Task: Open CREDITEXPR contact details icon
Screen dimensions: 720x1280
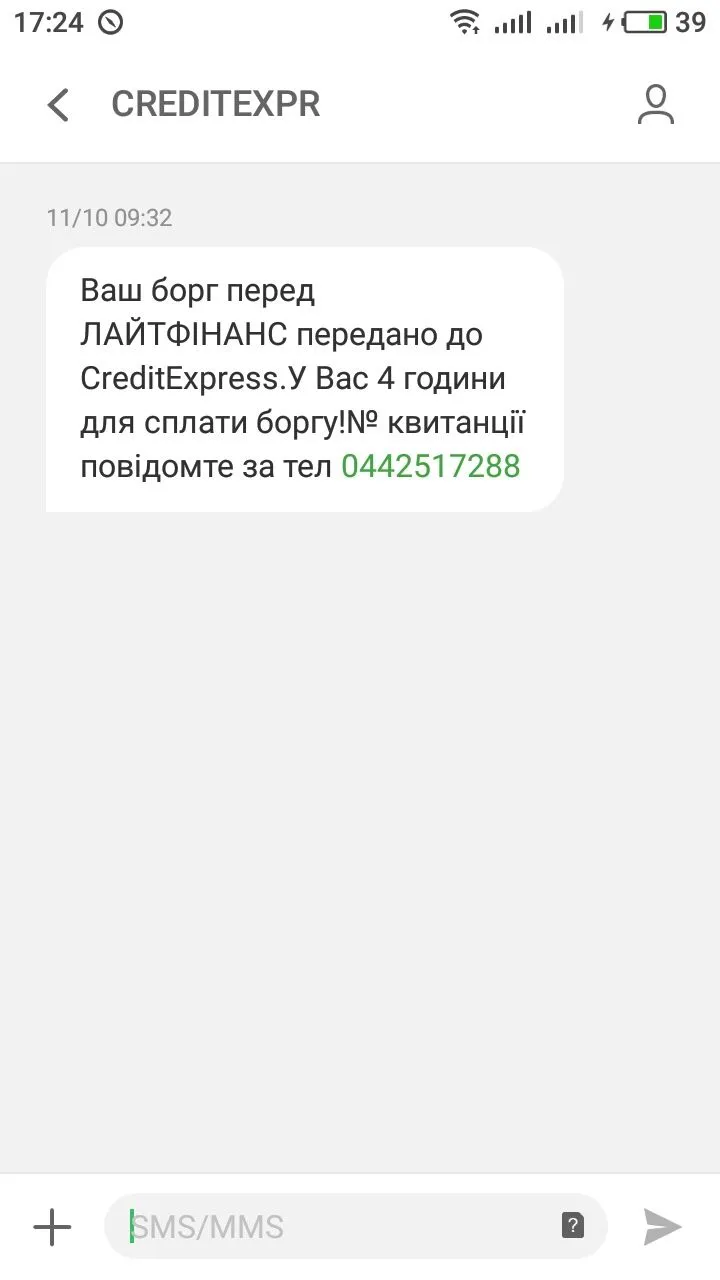Action: [655, 104]
